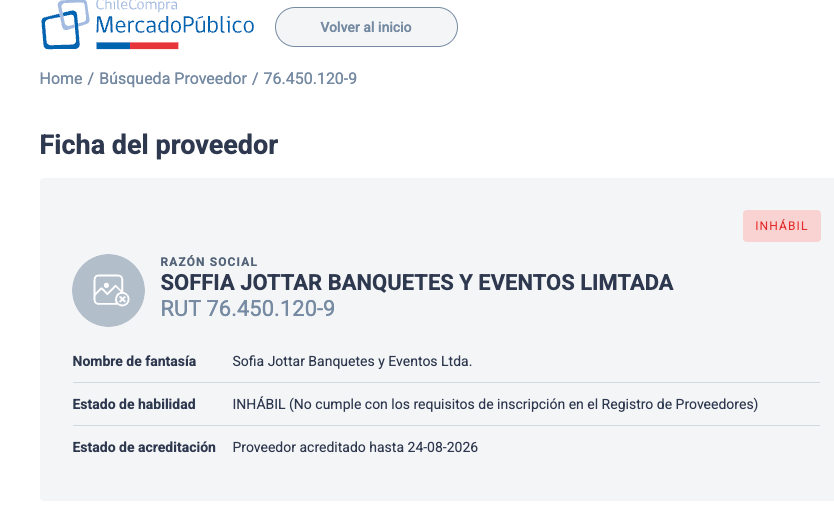Tap the Volver al inicio button
Screen dimensions: 834x528
click(x=366, y=27)
